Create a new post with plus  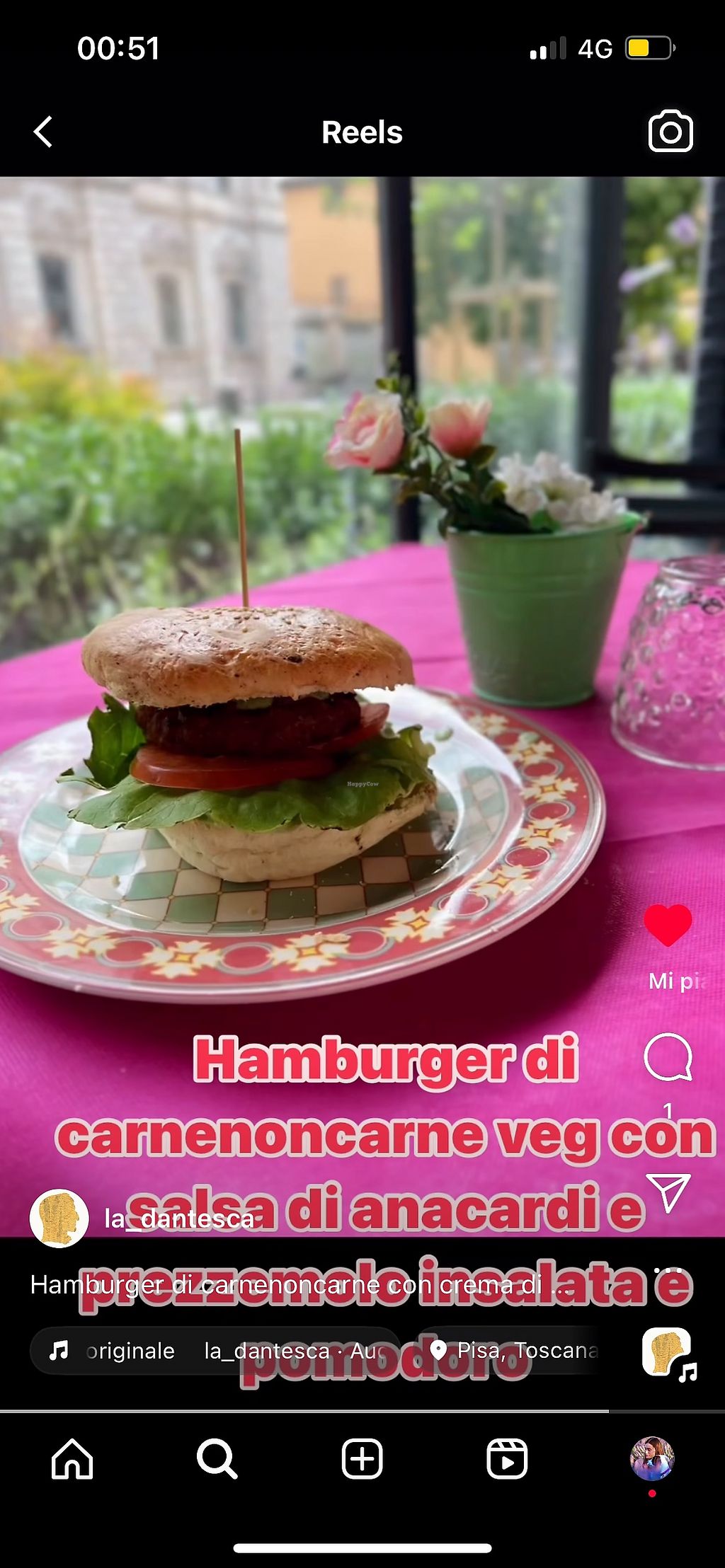362,1459
